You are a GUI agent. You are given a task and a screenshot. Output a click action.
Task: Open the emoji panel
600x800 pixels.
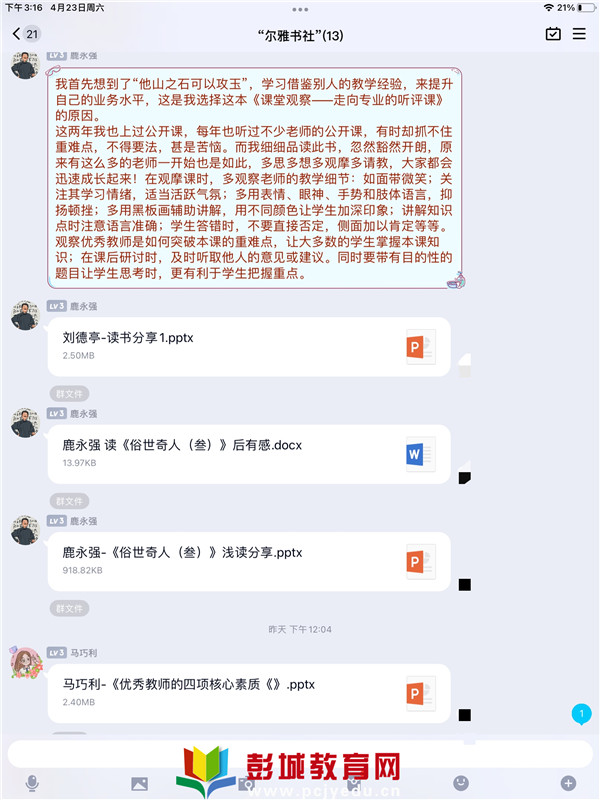[461, 783]
